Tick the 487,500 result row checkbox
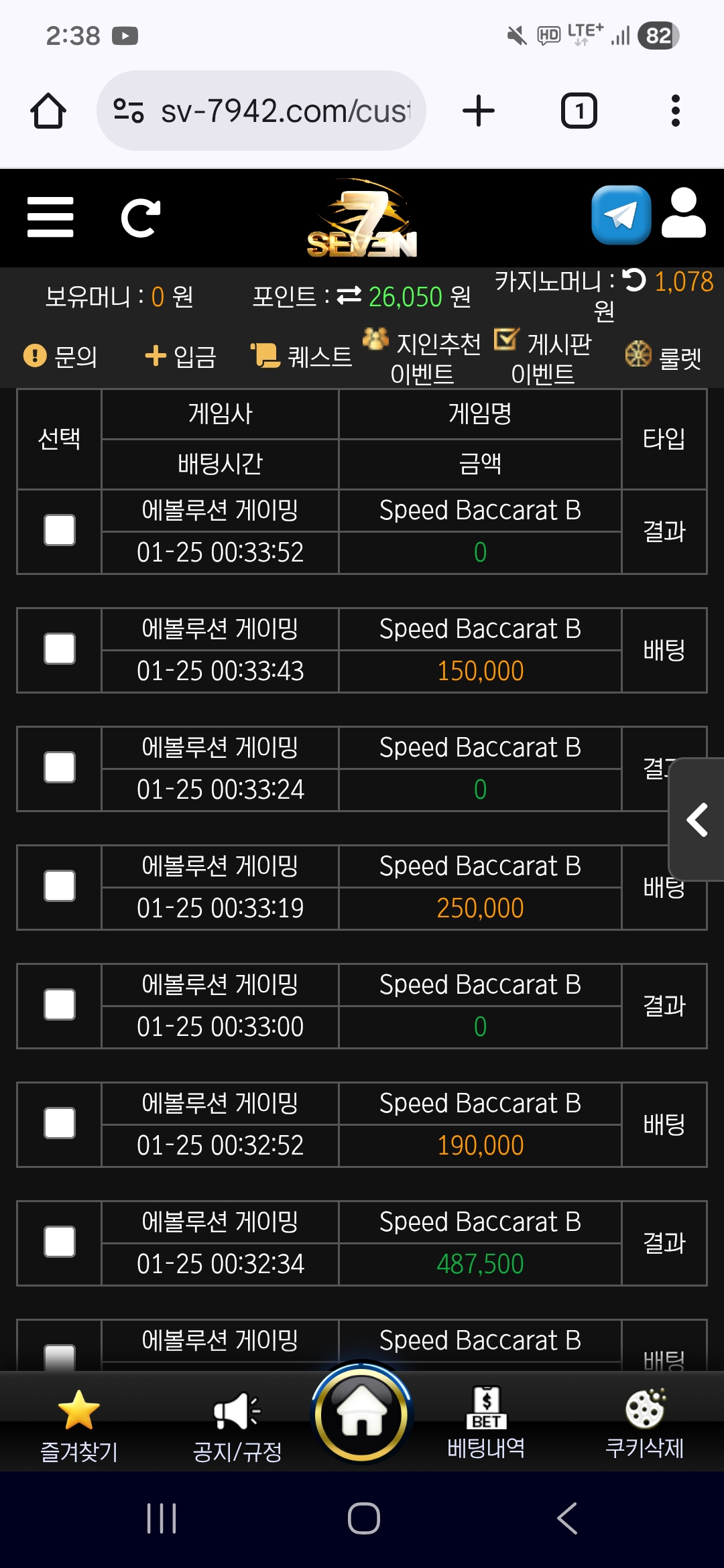This screenshot has width=724, height=1568. tap(60, 1242)
